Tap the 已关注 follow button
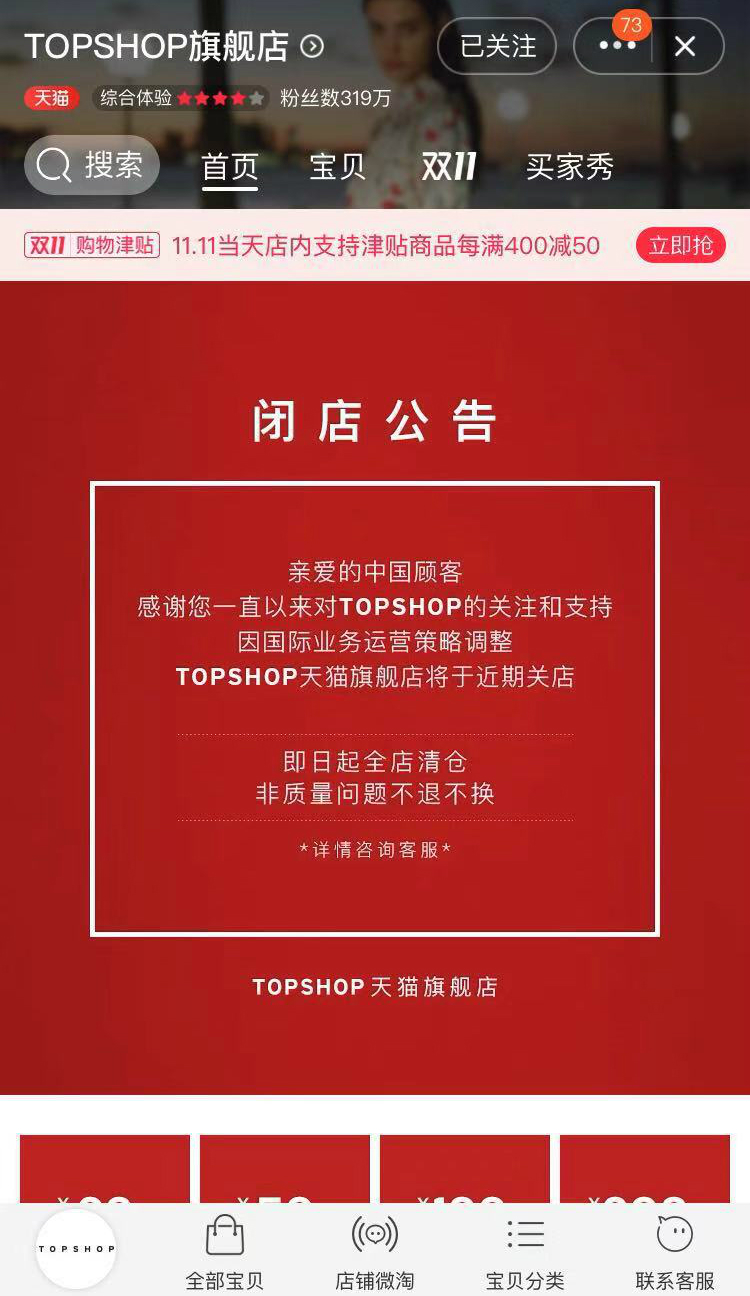 pos(497,46)
